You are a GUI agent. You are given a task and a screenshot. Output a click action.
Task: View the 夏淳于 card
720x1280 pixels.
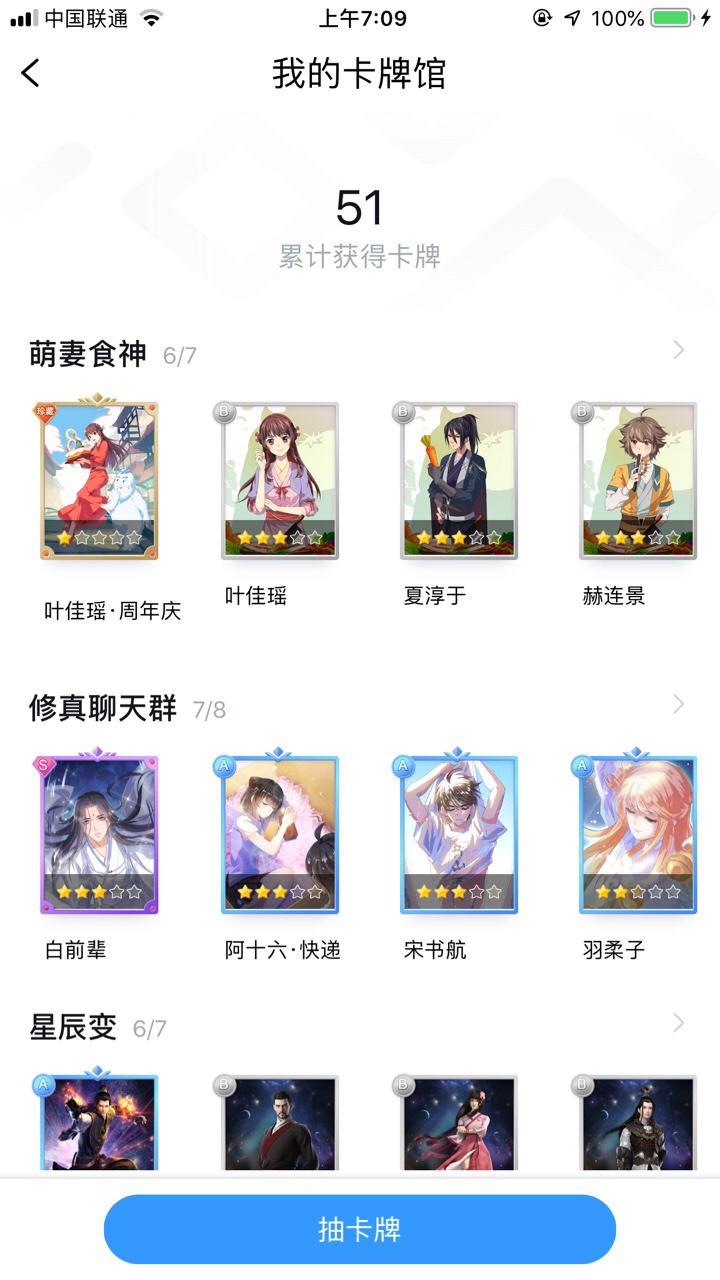458,480
